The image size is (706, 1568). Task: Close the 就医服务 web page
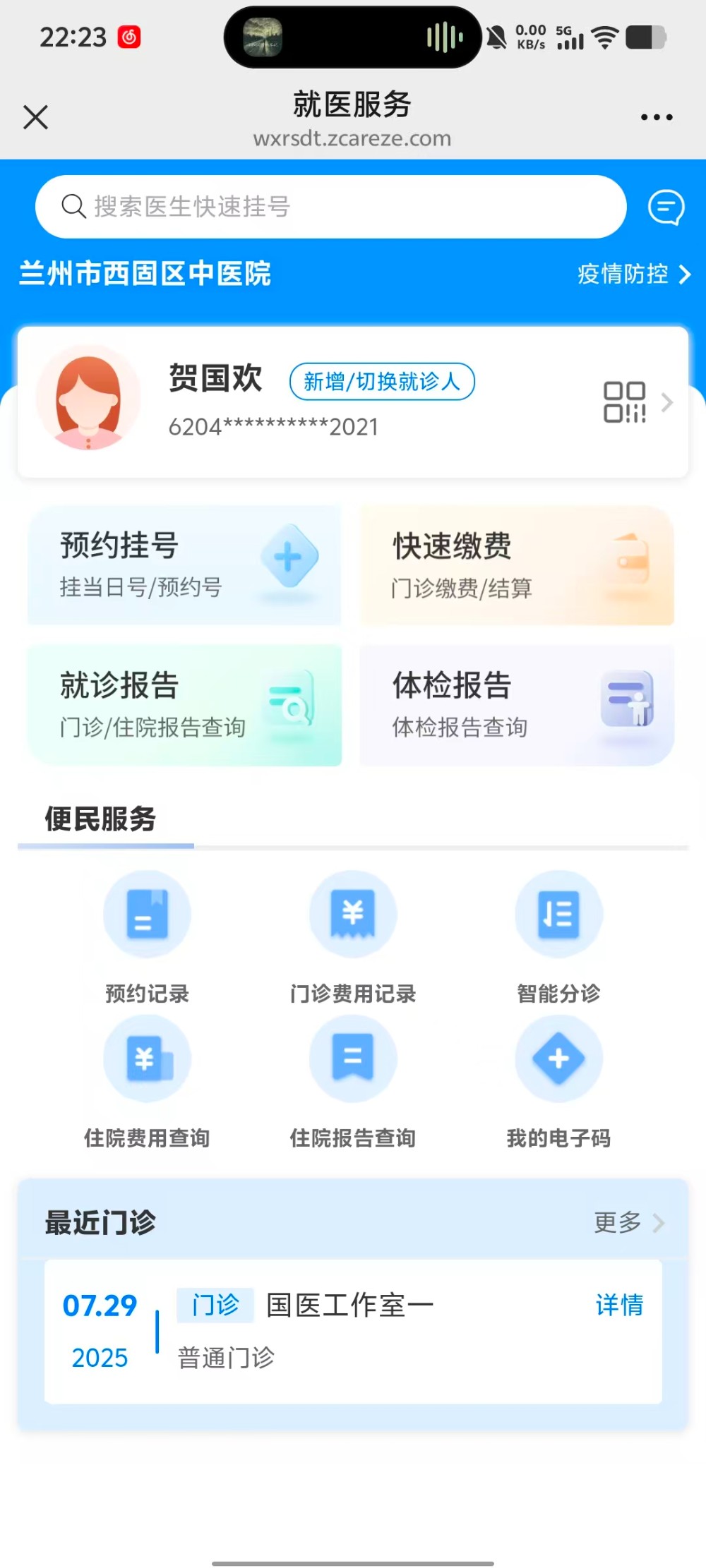pyautogui.click(x=35, y=117)
